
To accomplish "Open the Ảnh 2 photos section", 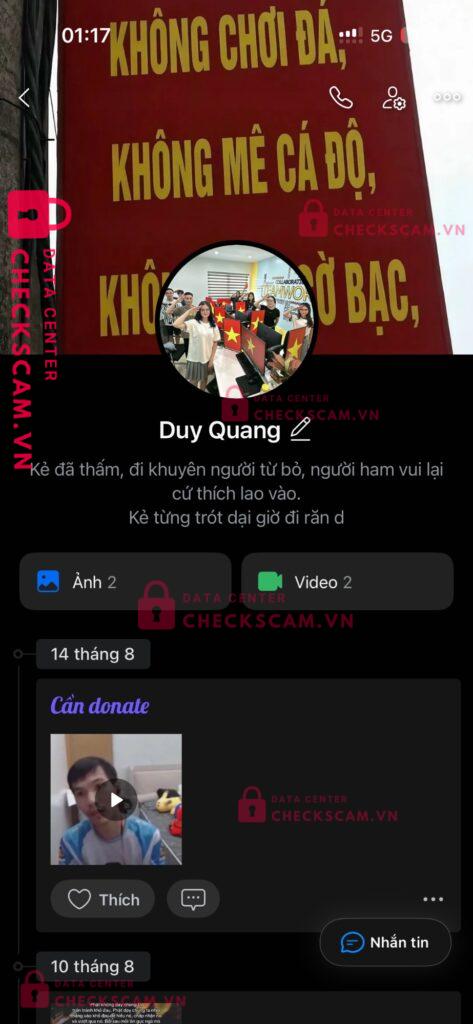I will (125, 582).
